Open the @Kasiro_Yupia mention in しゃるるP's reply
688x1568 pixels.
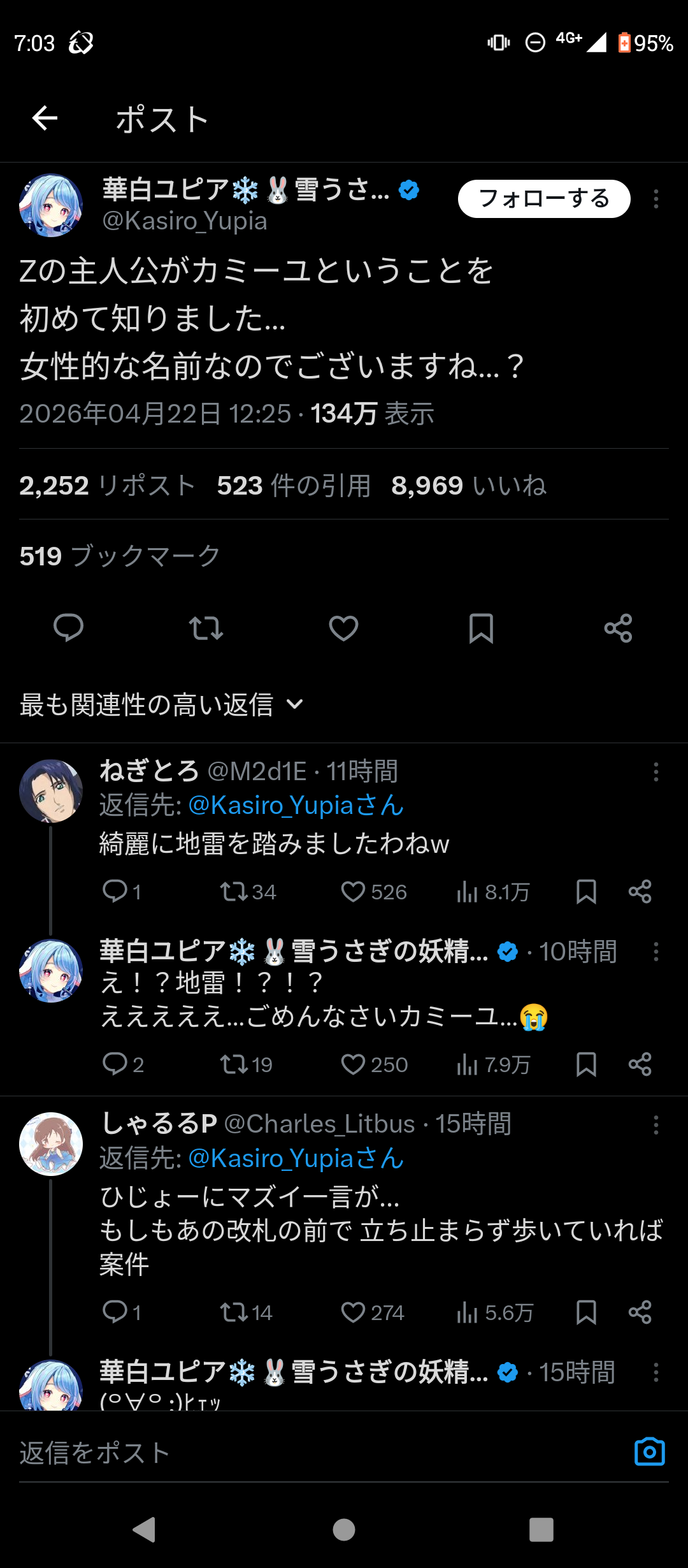point(296,1158)
